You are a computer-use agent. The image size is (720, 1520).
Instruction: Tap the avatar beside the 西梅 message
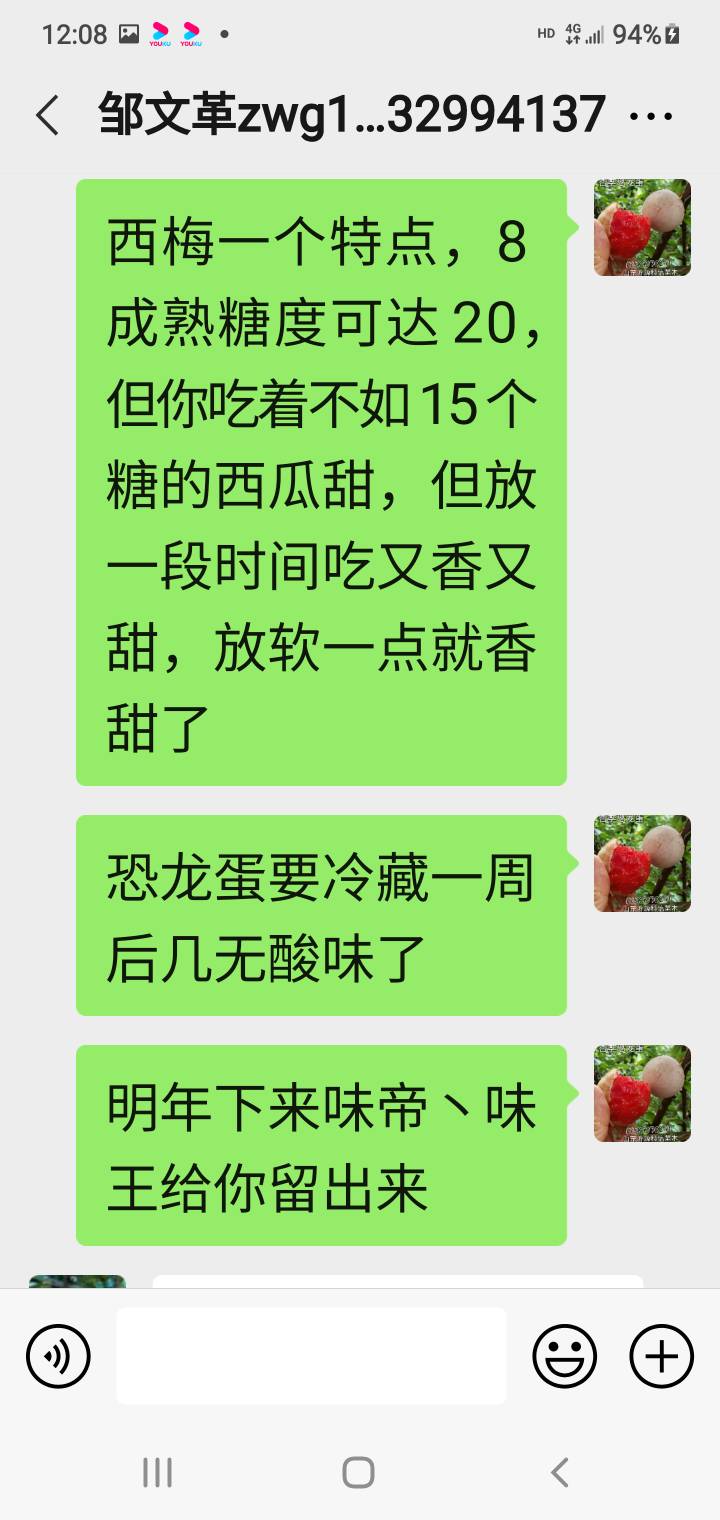tap(642, 228)
